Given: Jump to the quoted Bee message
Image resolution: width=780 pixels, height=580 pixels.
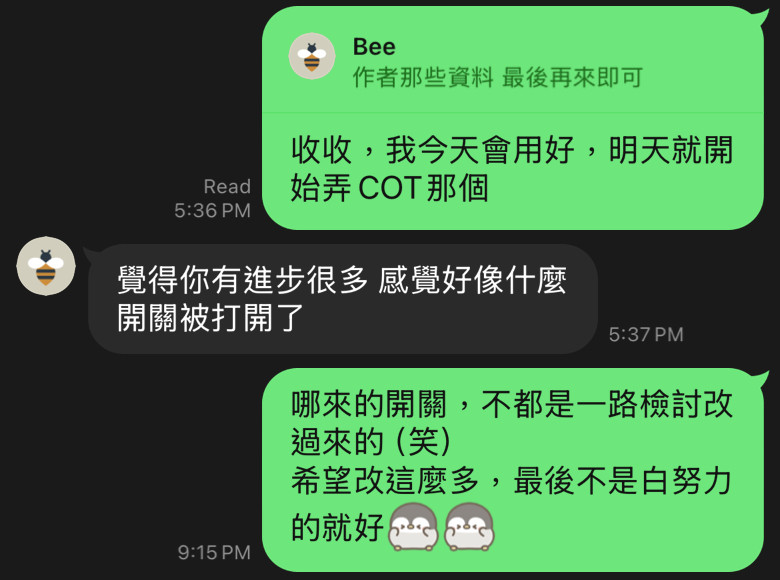Looking at the screenshot, I should click(x=497, y=62).
